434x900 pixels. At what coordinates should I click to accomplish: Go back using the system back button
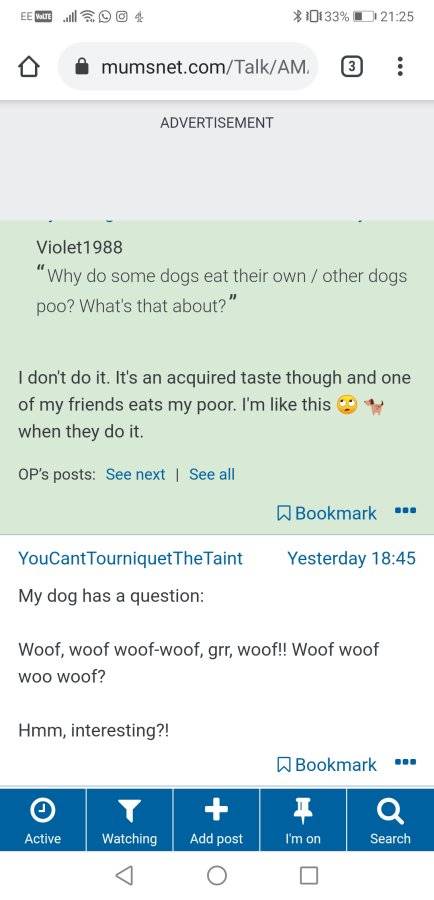tap(124, 875)
